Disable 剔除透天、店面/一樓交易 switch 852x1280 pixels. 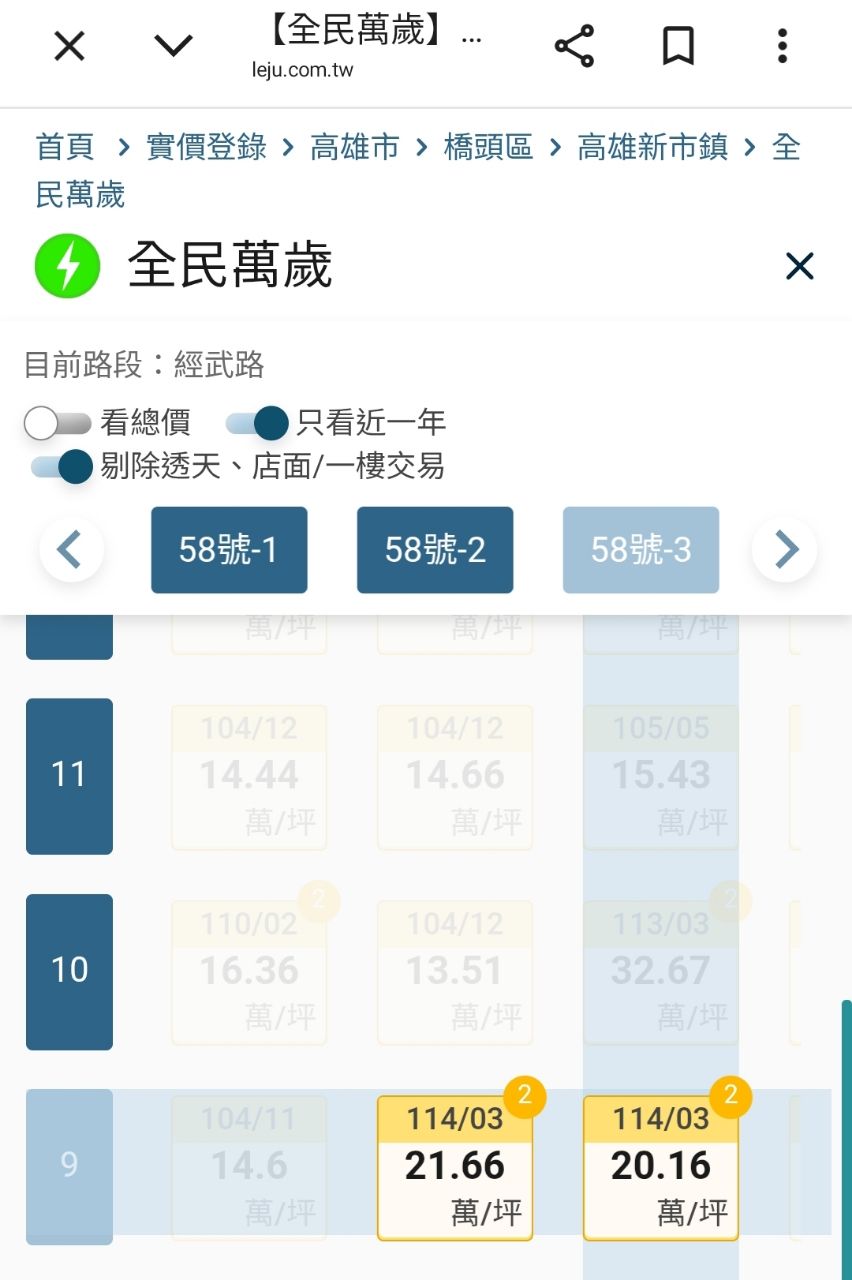pyautogui.click(x=62, y=466)
